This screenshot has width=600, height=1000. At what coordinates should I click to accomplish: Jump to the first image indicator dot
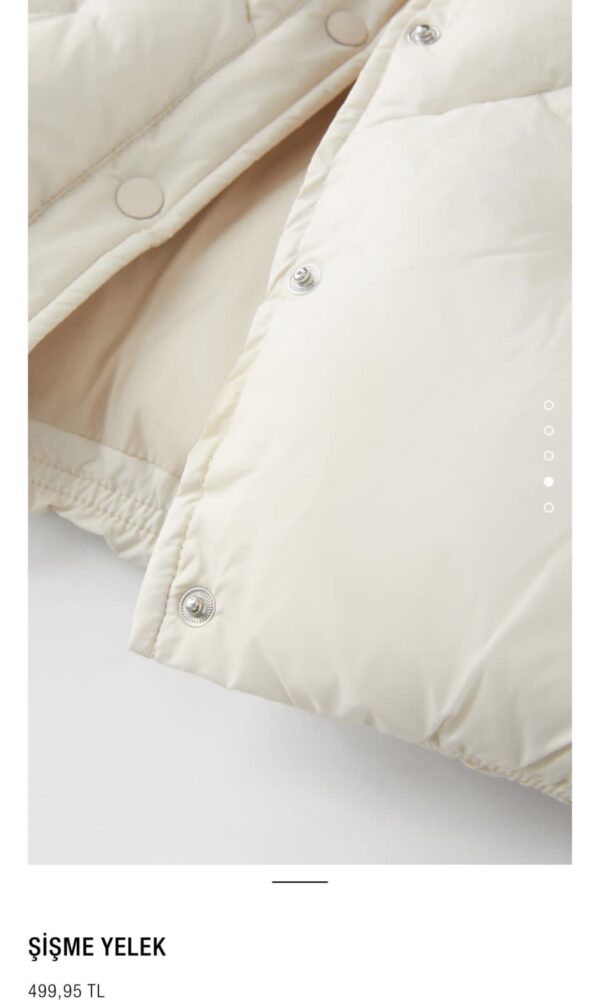(x=548, y=405)
